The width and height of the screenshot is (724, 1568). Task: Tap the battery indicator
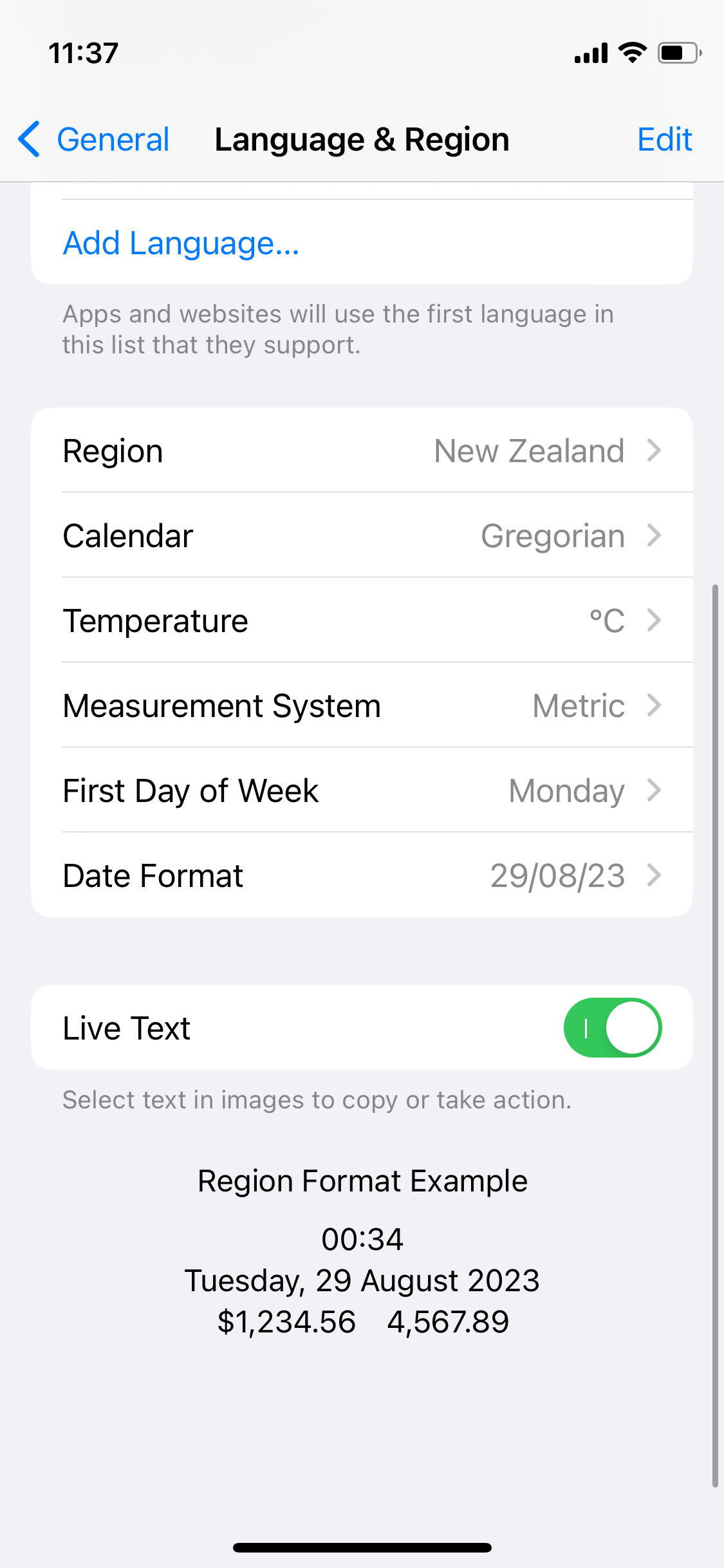point(678,53)
